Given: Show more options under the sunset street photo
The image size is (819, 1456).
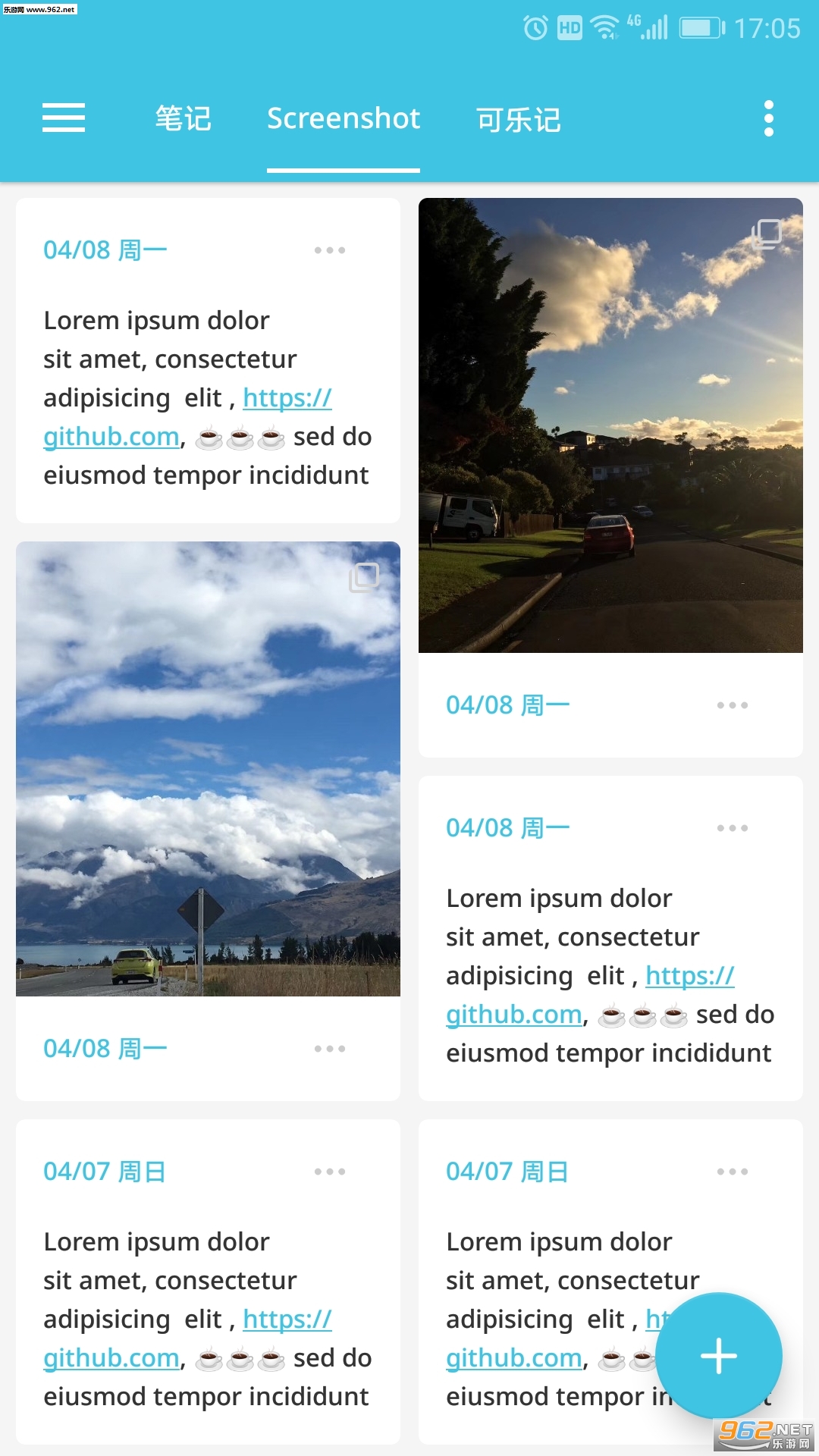Looking at the screenshot, I should [732, 705].
